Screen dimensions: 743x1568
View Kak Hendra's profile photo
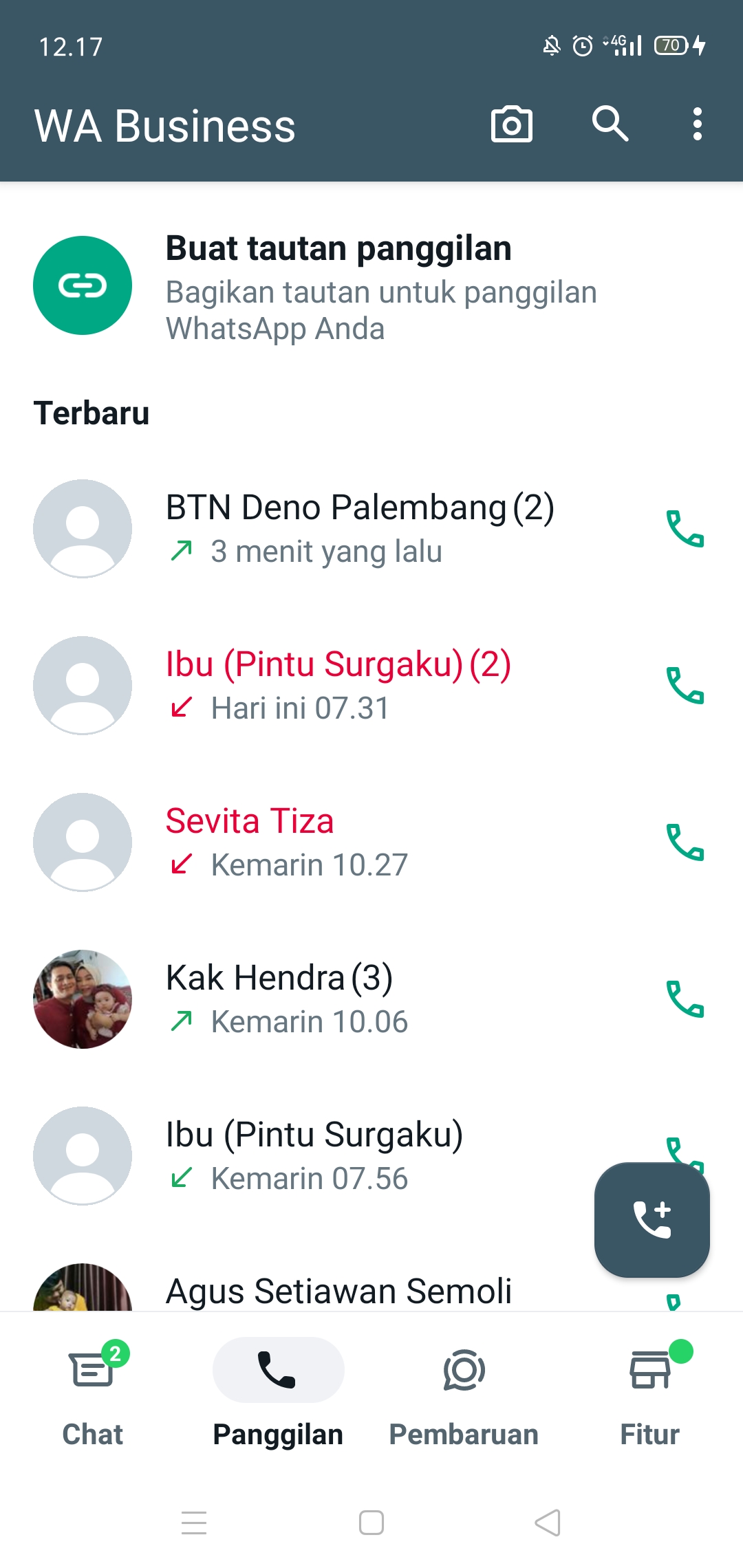(83, 999)
